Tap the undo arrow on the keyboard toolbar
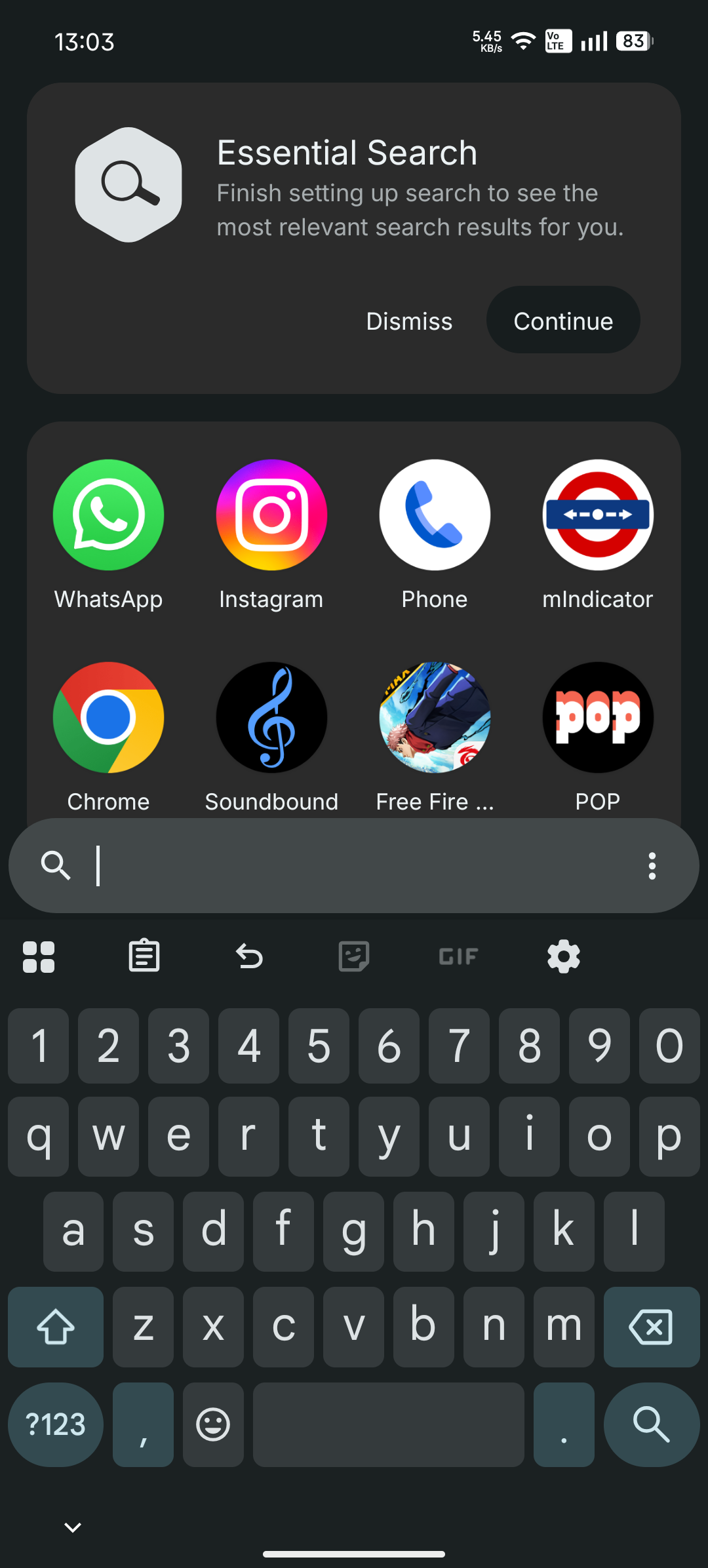The image size is (708, 1568). click(x=249, y=956)
